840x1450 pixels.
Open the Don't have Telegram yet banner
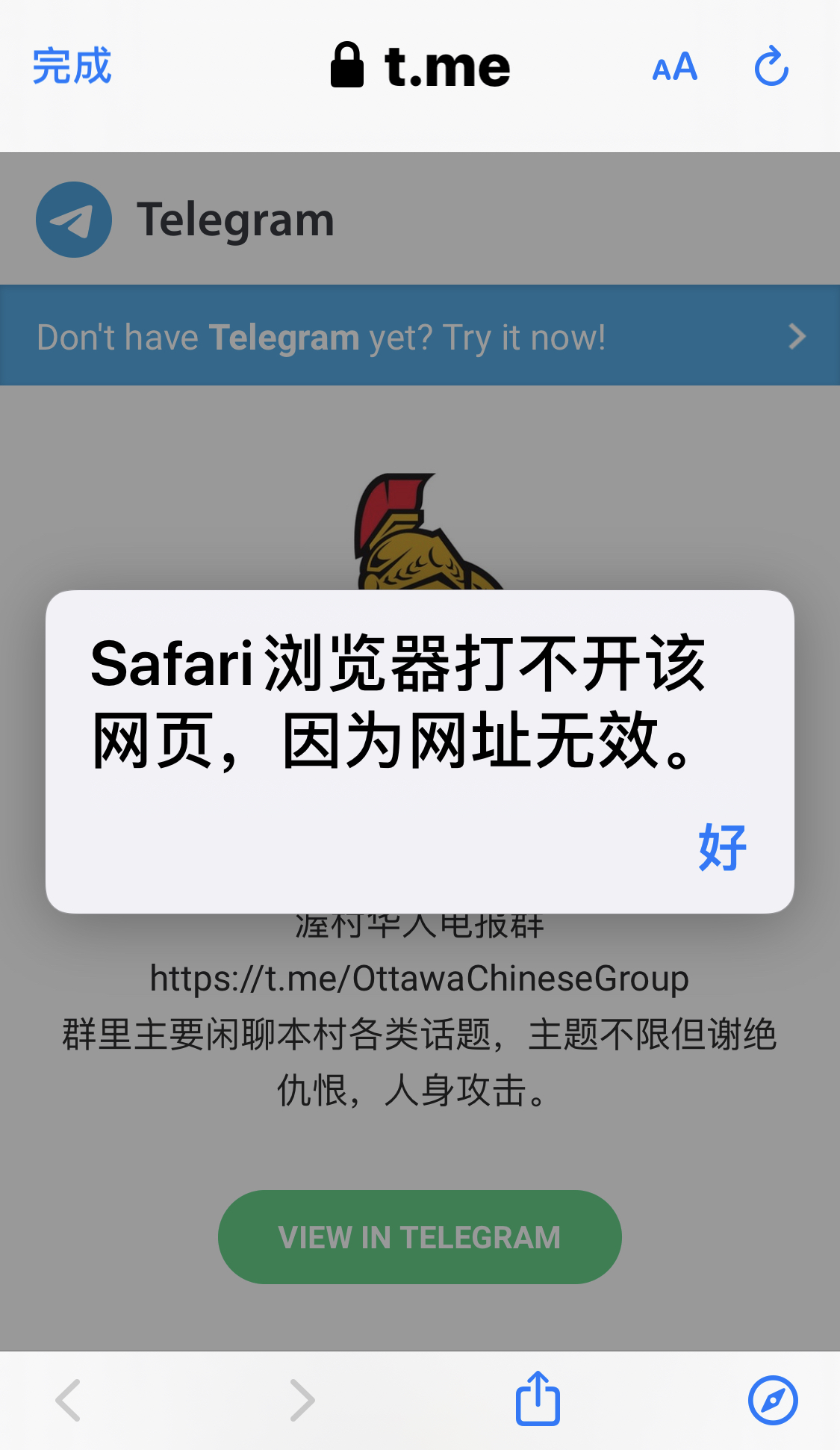click(x=420, y=336)
